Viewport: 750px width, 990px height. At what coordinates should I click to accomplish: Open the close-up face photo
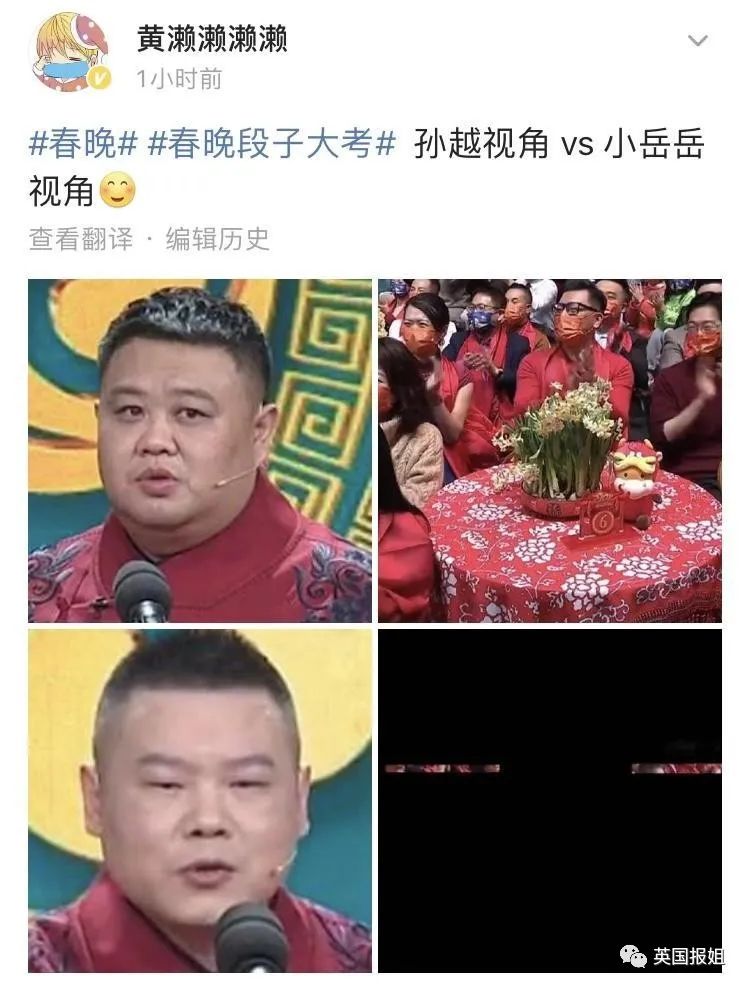pos(200,800)
